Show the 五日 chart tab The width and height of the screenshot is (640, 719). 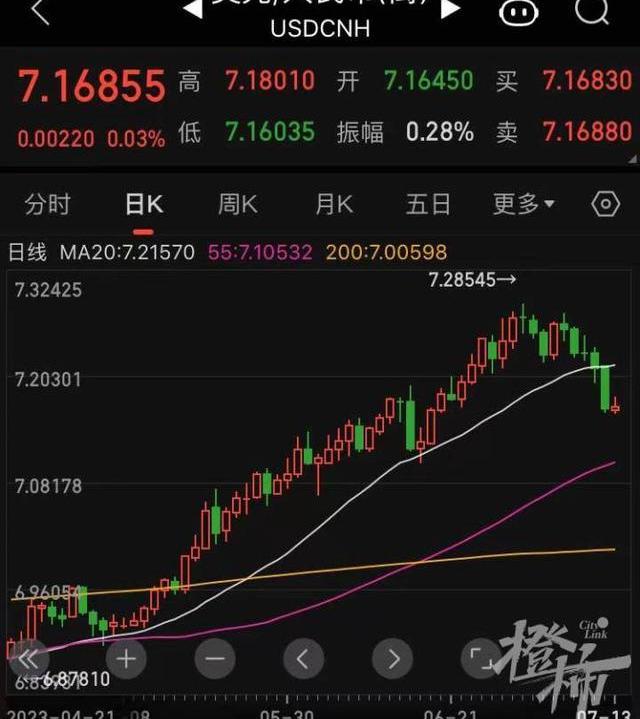[x=428, y=204]
